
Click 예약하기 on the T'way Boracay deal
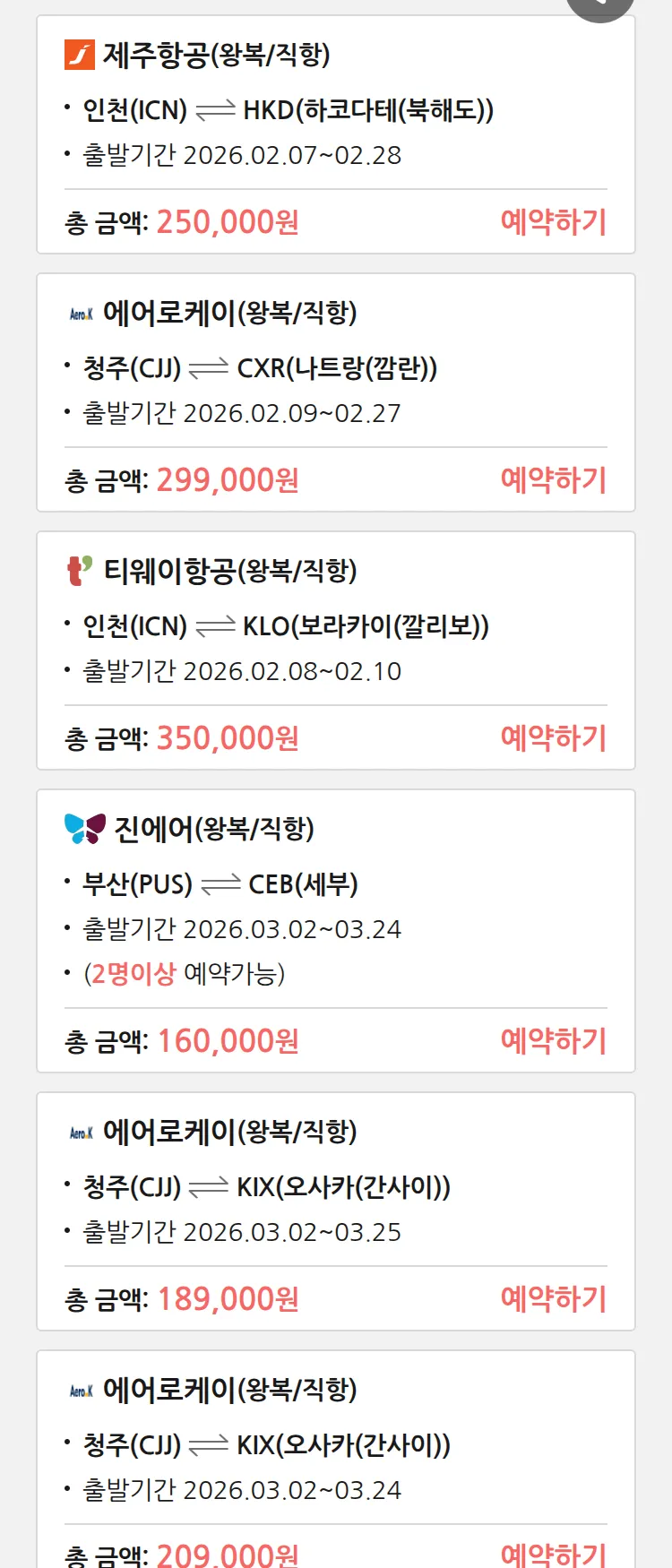[x=554, y=737]
